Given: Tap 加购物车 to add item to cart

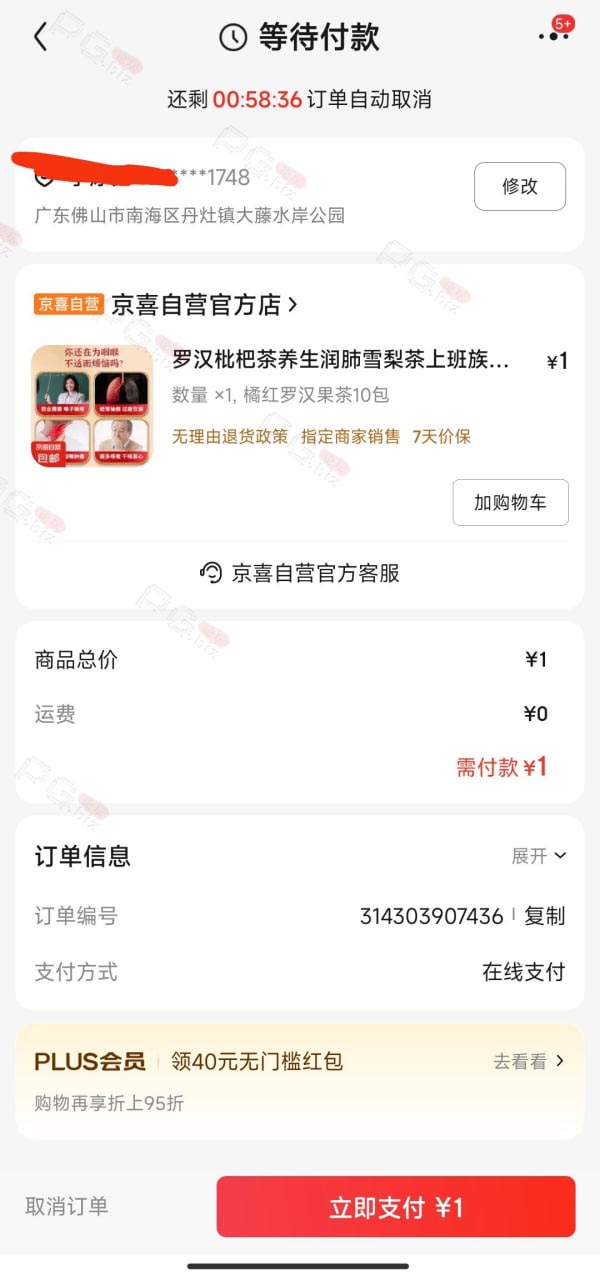Looking at the screenshot, I should click(x=510, y=502).
